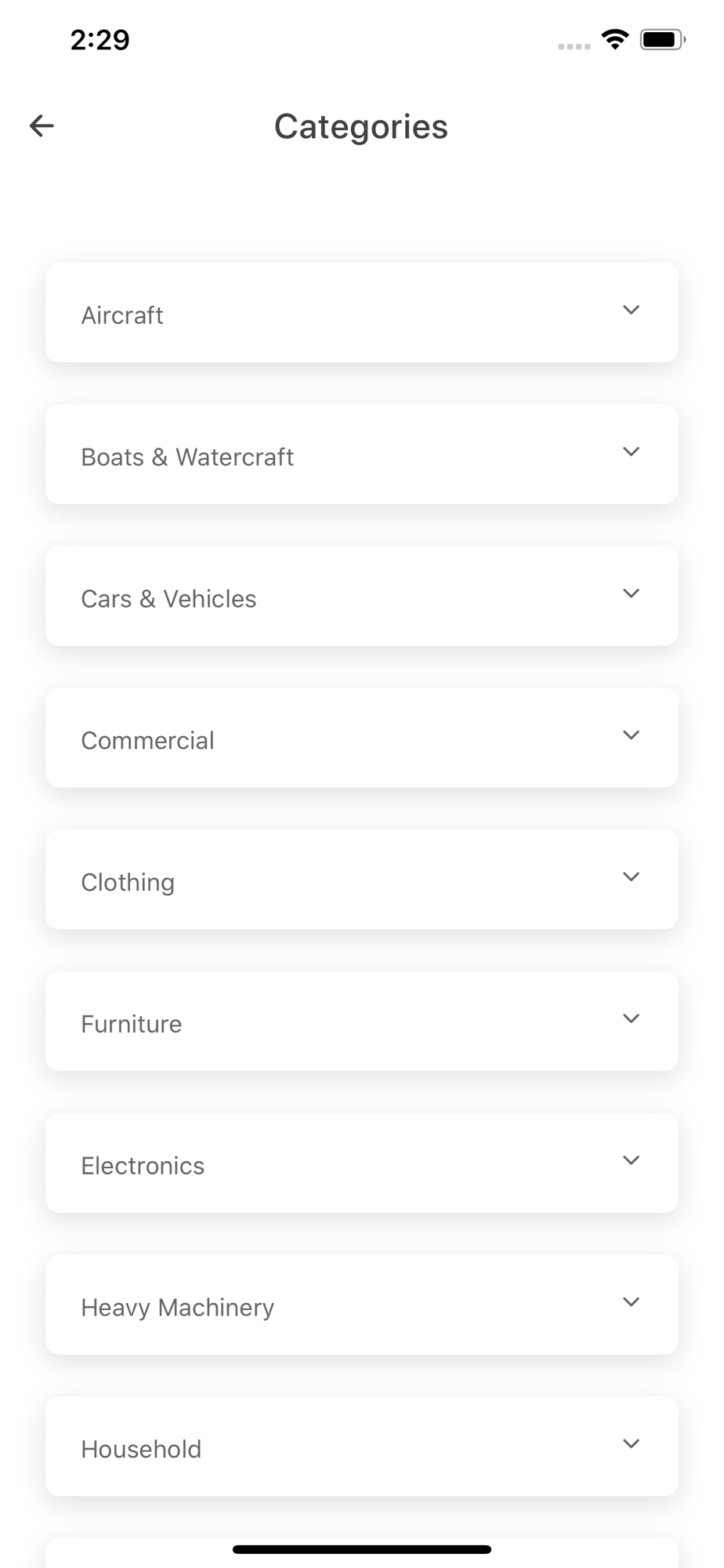
Task: Open the Household category
Action: click(630, 1444)
